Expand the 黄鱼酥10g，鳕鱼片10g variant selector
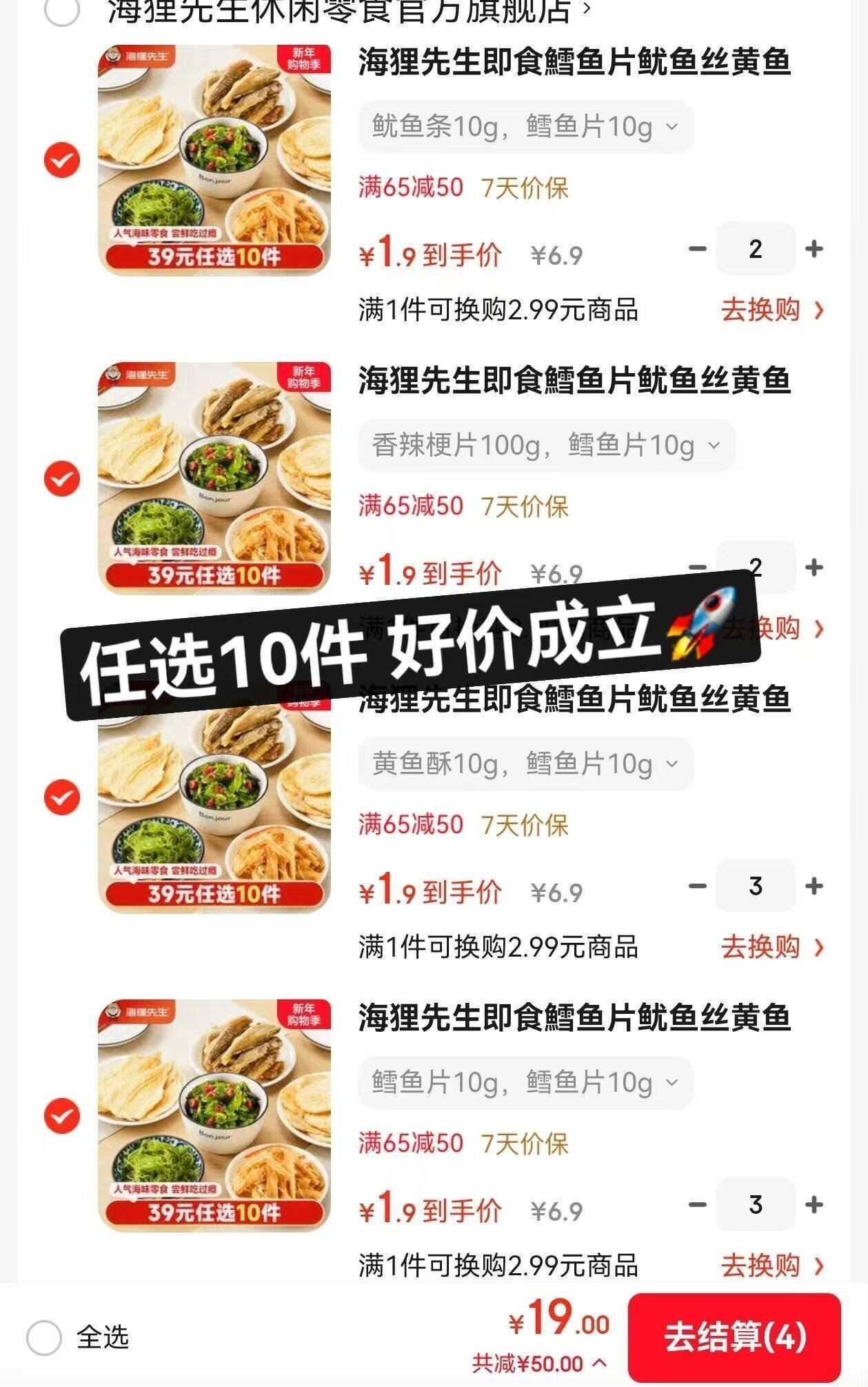Viewport: 868px width, 1387px height. click(525, 764)
